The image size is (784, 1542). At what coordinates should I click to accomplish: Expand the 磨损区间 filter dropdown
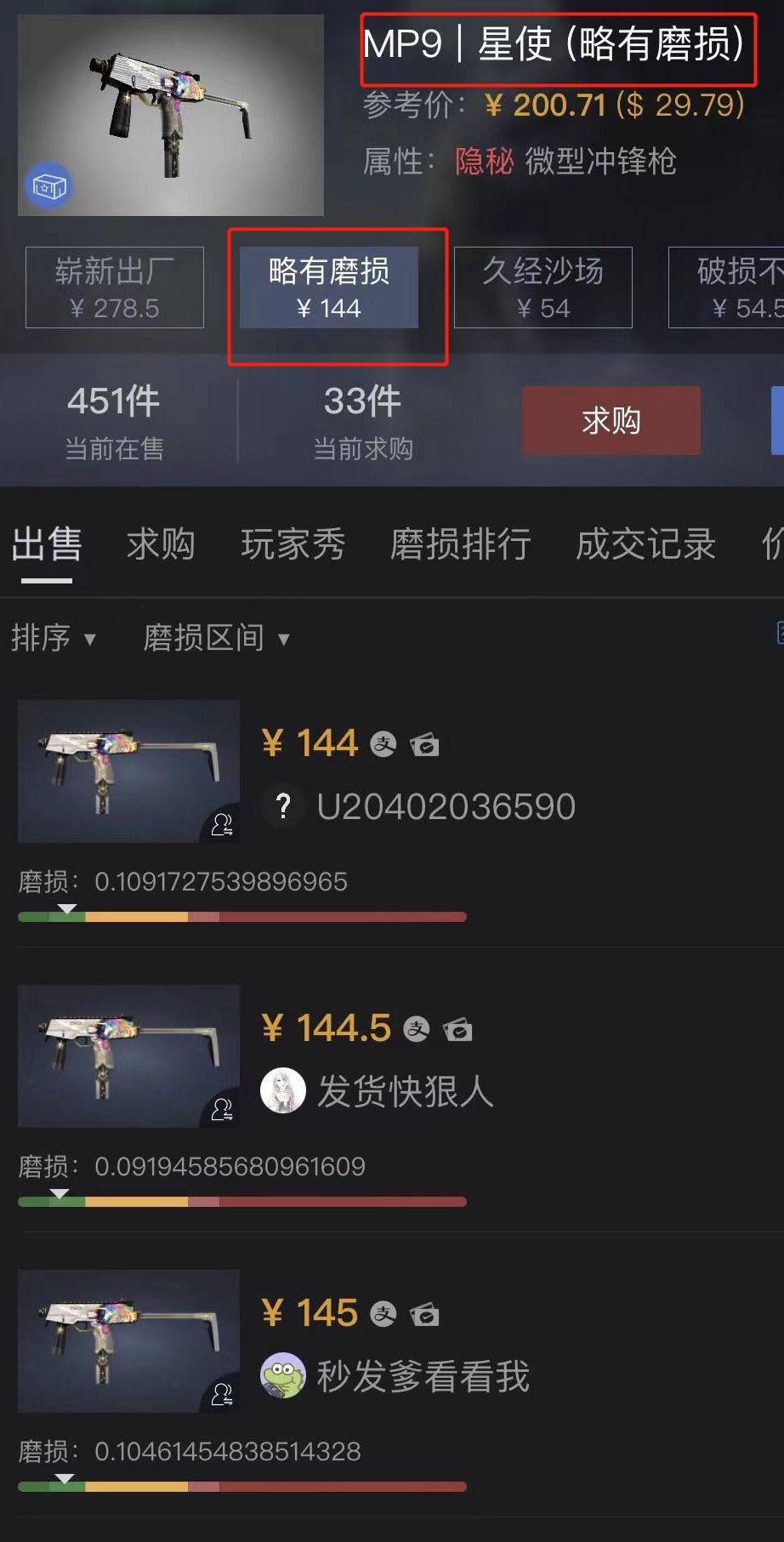pyautogui.click(x=216, y=638)
